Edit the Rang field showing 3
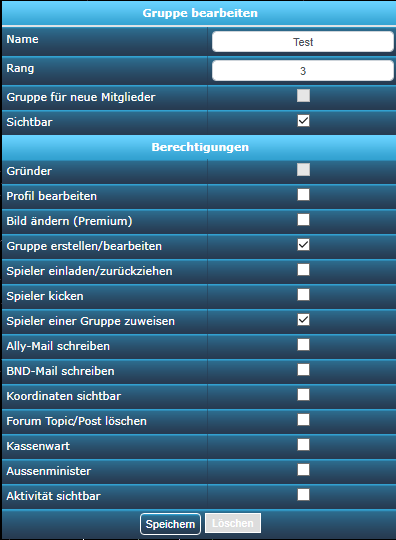Image resolution: width=396 pixels, height=540 pixels. click(303, 71)
